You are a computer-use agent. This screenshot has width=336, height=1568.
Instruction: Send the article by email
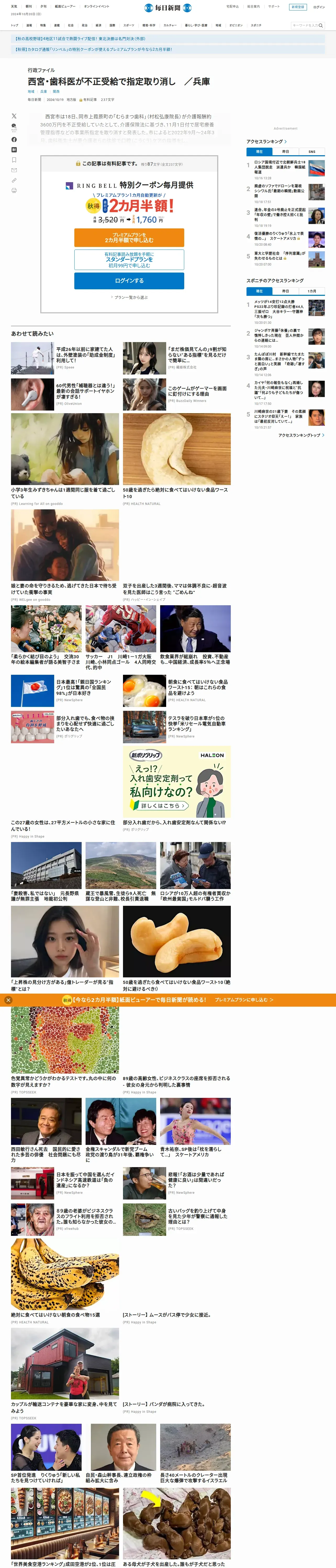point(14,170)
